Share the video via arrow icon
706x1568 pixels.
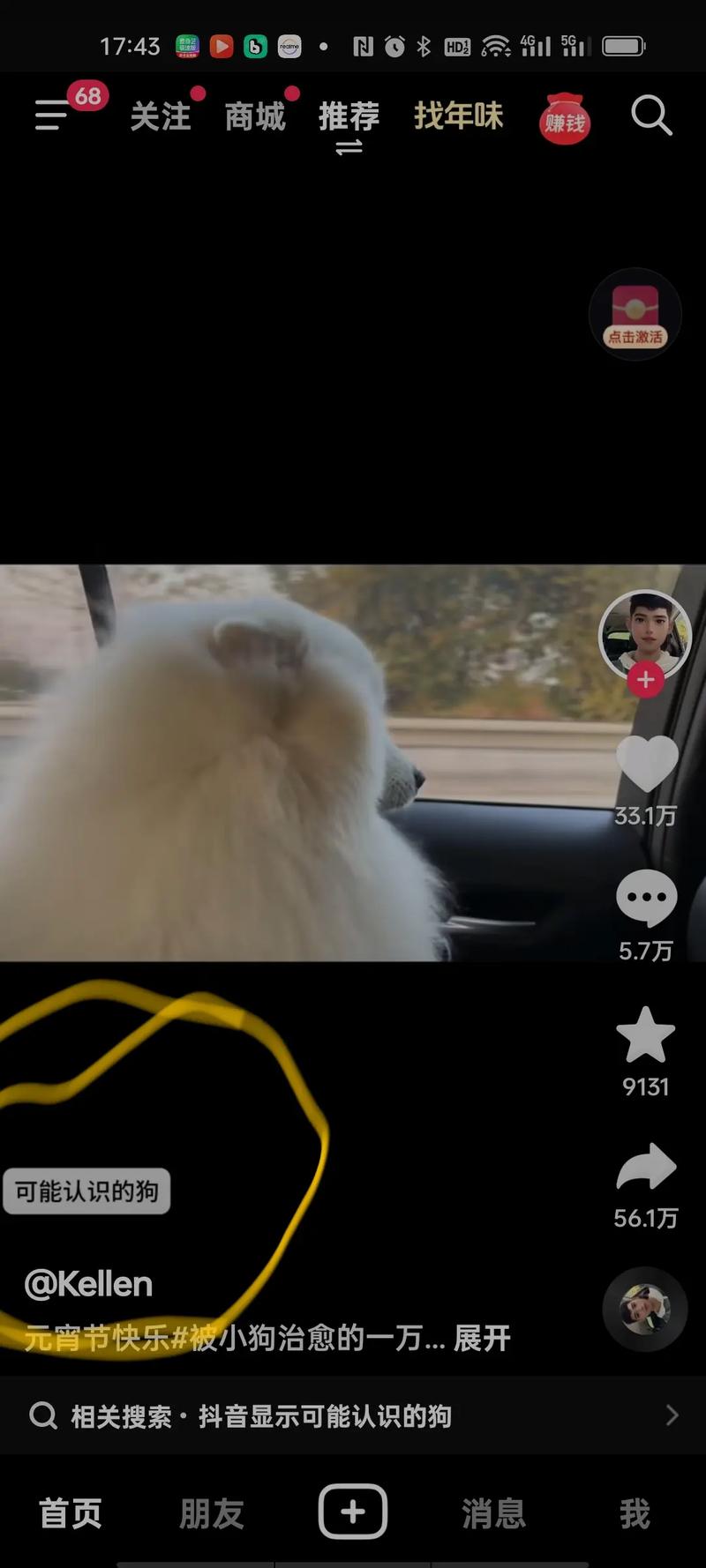coord(646,1168)
